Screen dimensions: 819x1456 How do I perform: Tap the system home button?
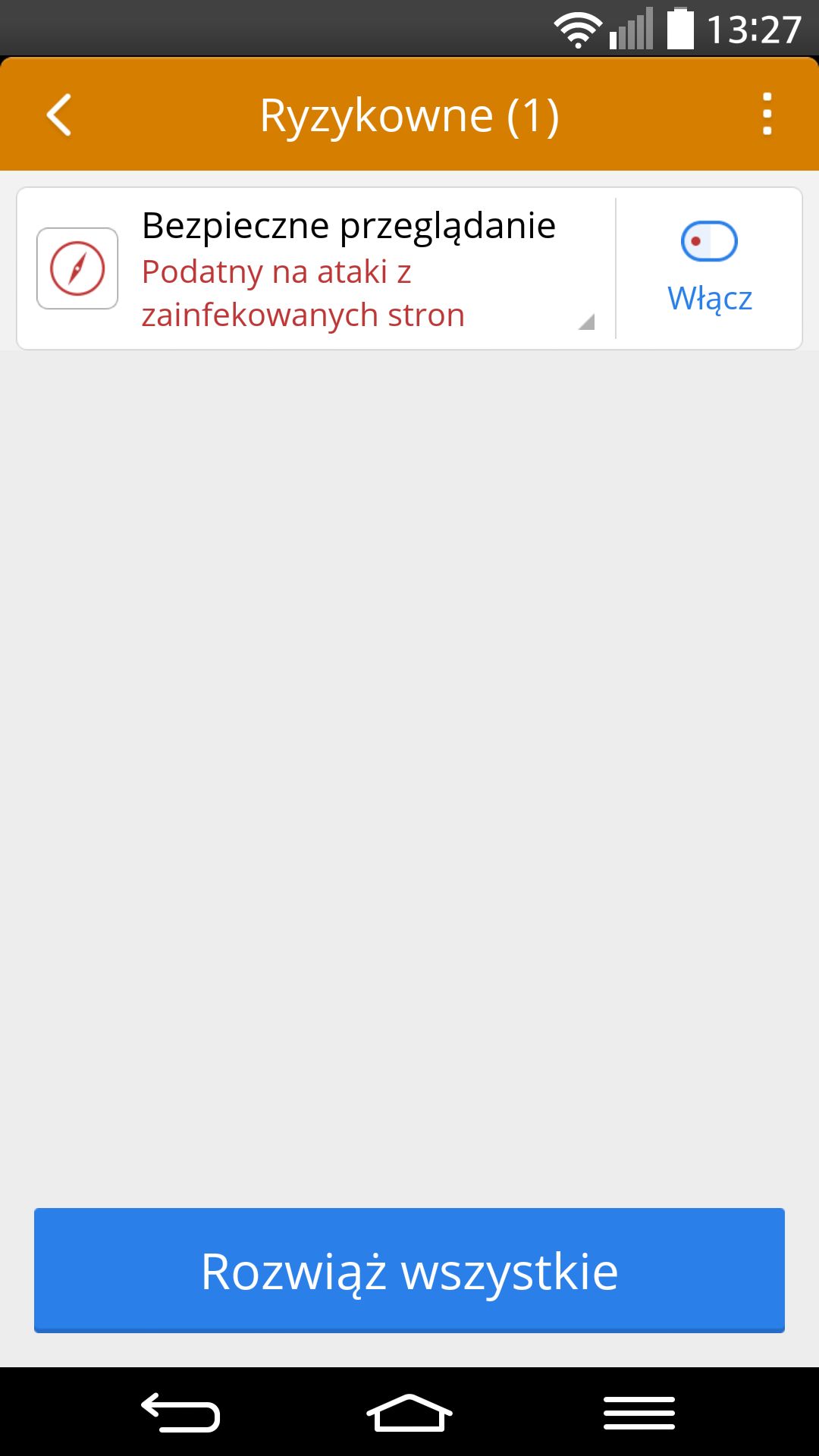click(x=409, y=1412)
